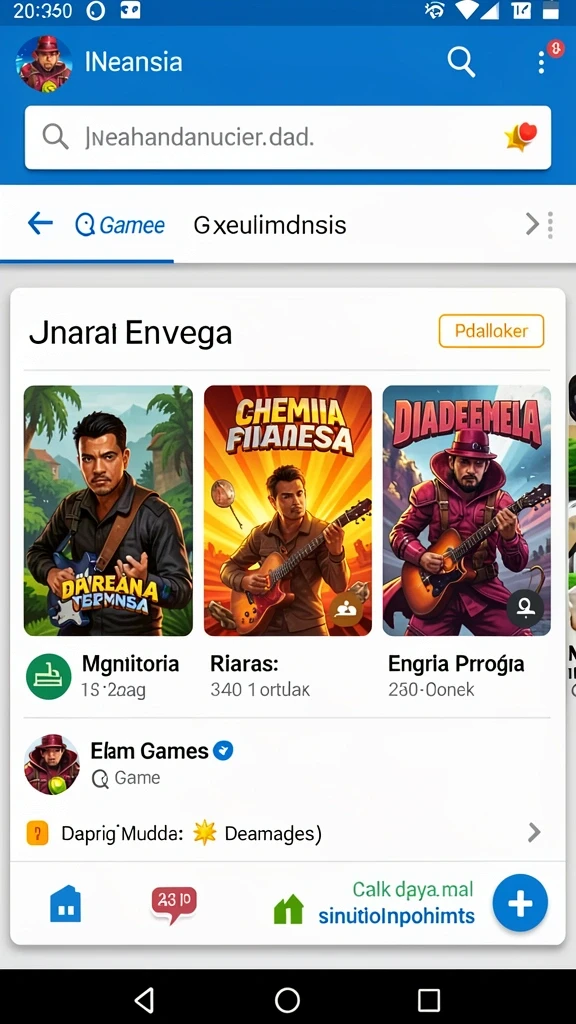Expand the Daprig Mudda row
Image resolution: width=576 pixels, height=1024 pixels.
[288, 833]
